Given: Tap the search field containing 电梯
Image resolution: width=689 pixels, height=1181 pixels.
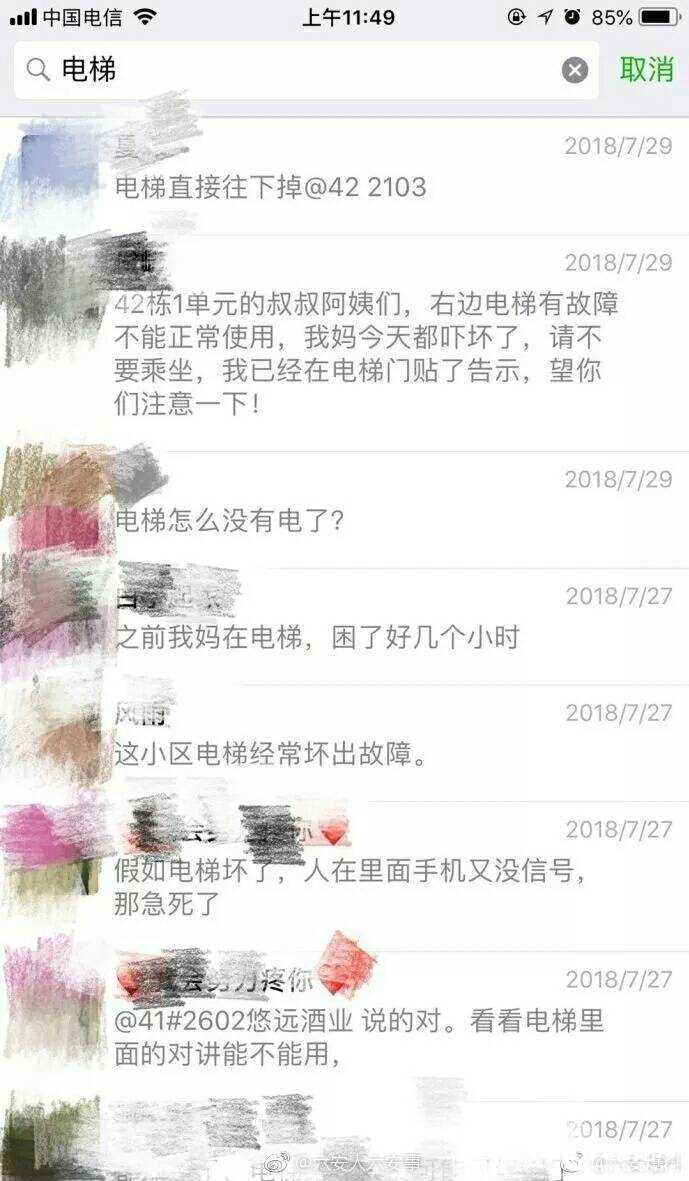Looking at the screenshot, I should pyautogui.click(x=300, y=70).
